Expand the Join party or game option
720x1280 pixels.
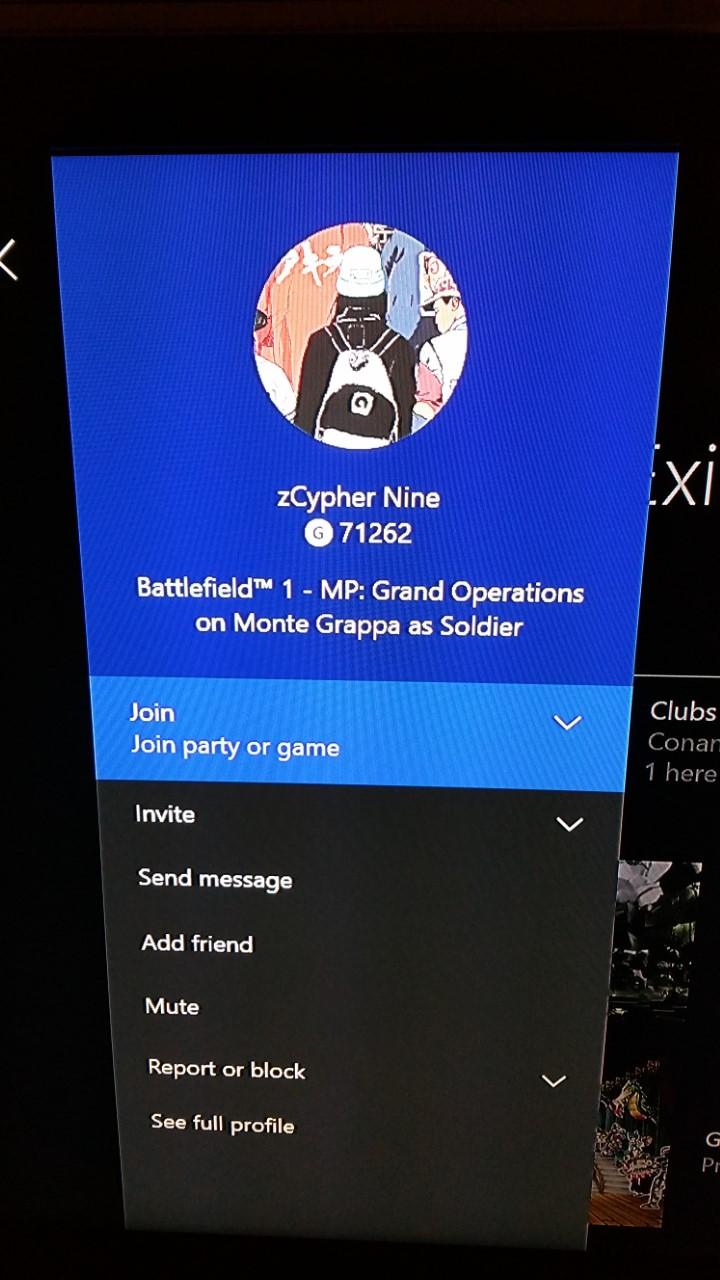click(x=566, y=722)
